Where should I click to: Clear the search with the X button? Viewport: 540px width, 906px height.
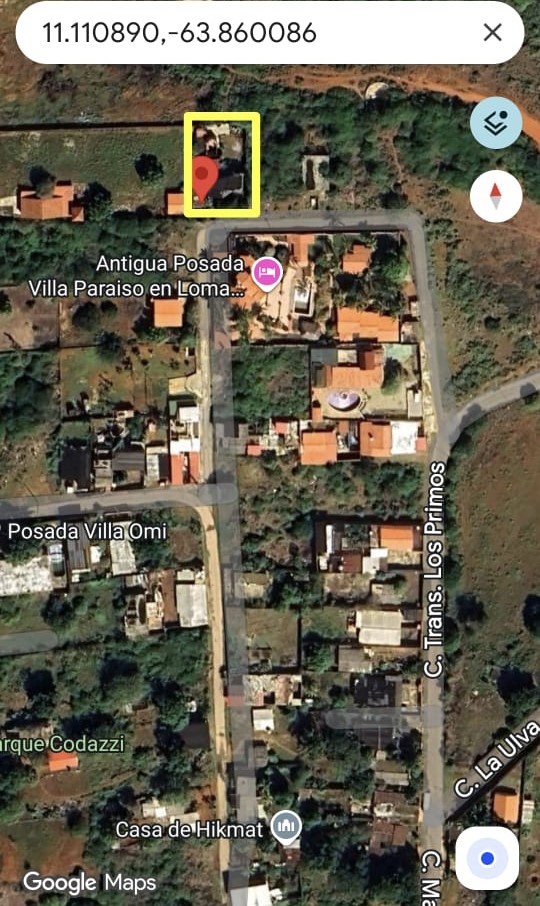pyautogui.click(x=492, y=32)
